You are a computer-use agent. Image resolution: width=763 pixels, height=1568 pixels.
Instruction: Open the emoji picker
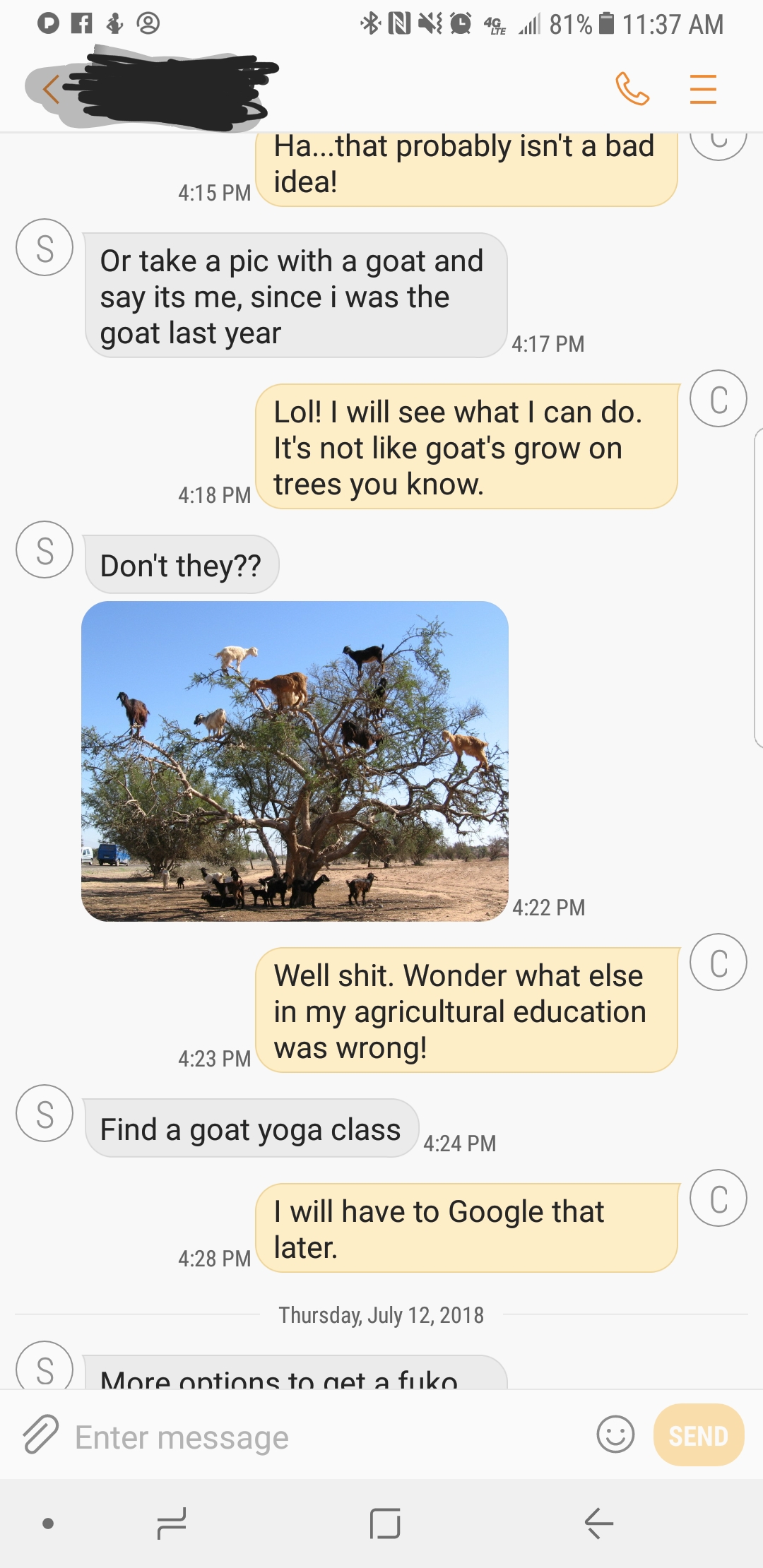point(615,1435)
